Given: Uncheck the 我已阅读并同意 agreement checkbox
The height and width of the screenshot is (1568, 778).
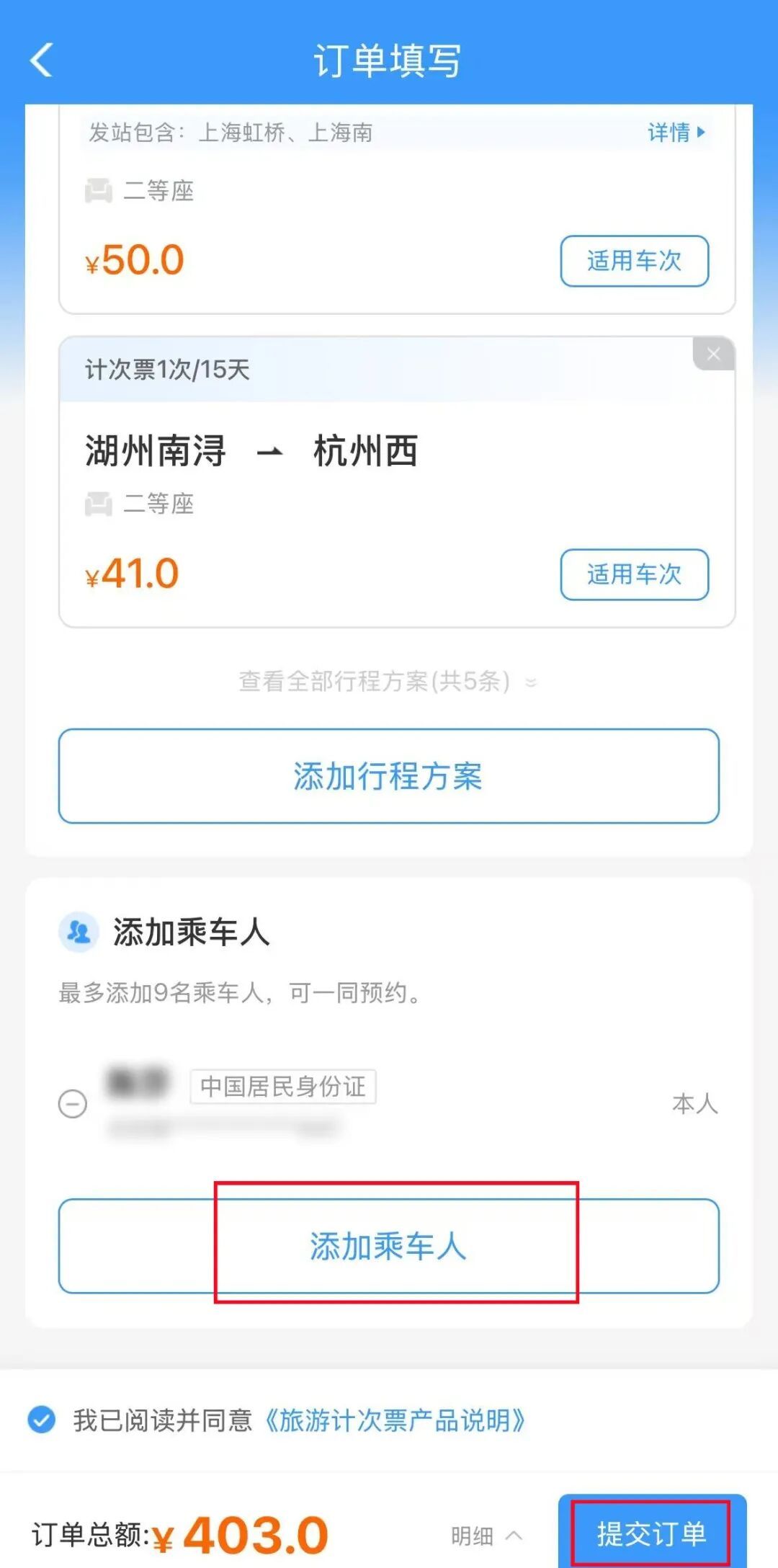Looking at the screenshot, I should pyautogui.click(x=42, y=1420).
